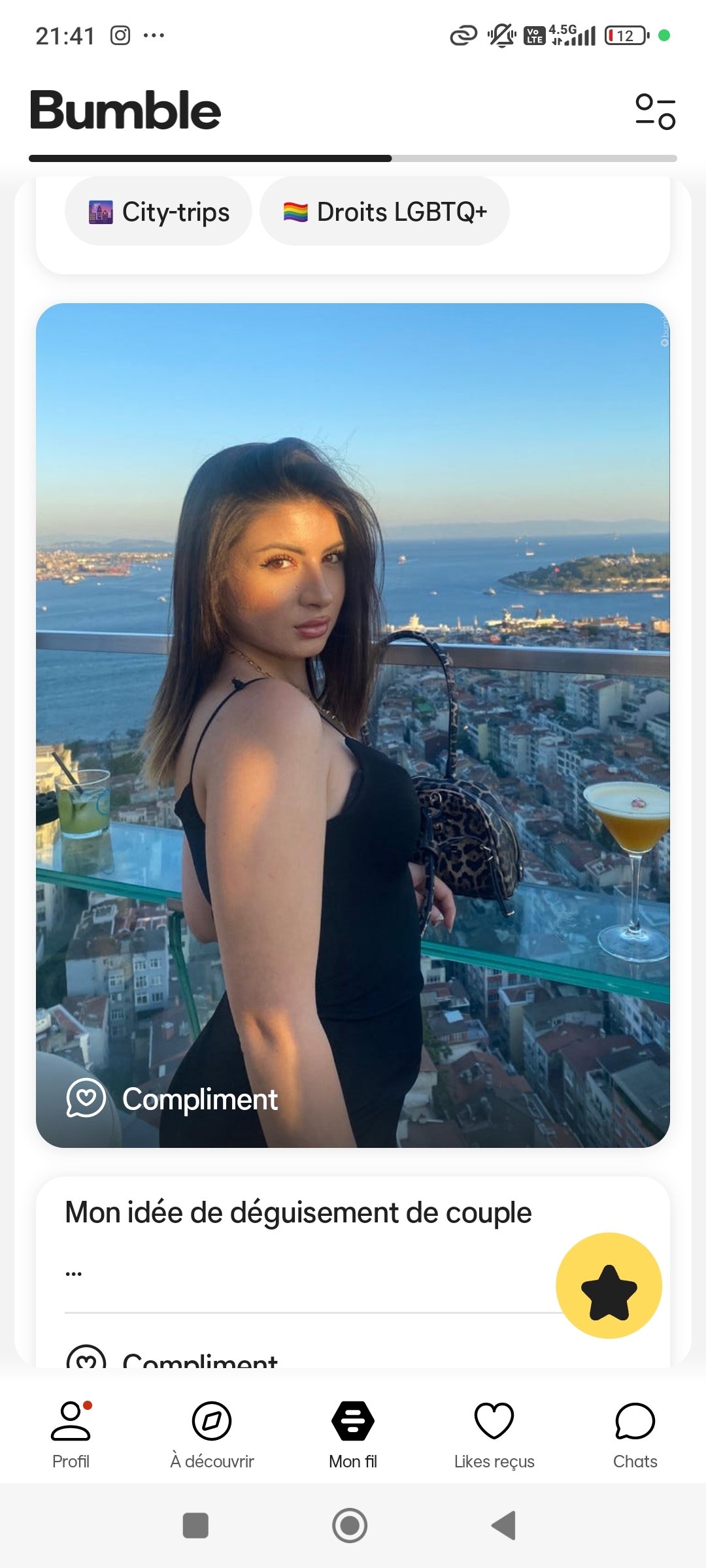This screenshot has width=706, height=1568.
Task: Open the filter settings icon
Action: pyautogui.click(x=655, y=112)
